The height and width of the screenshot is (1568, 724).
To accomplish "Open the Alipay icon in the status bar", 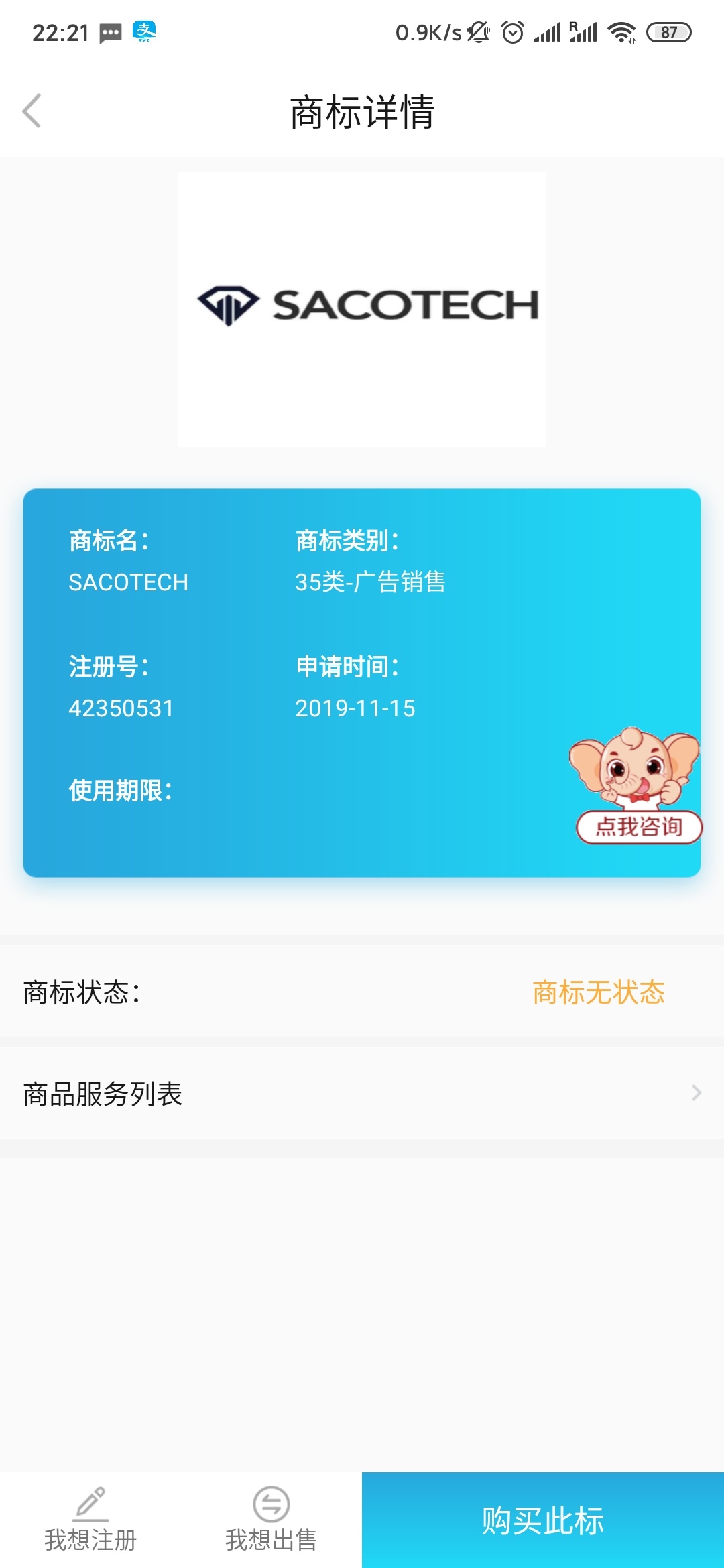I will [144, 29].
